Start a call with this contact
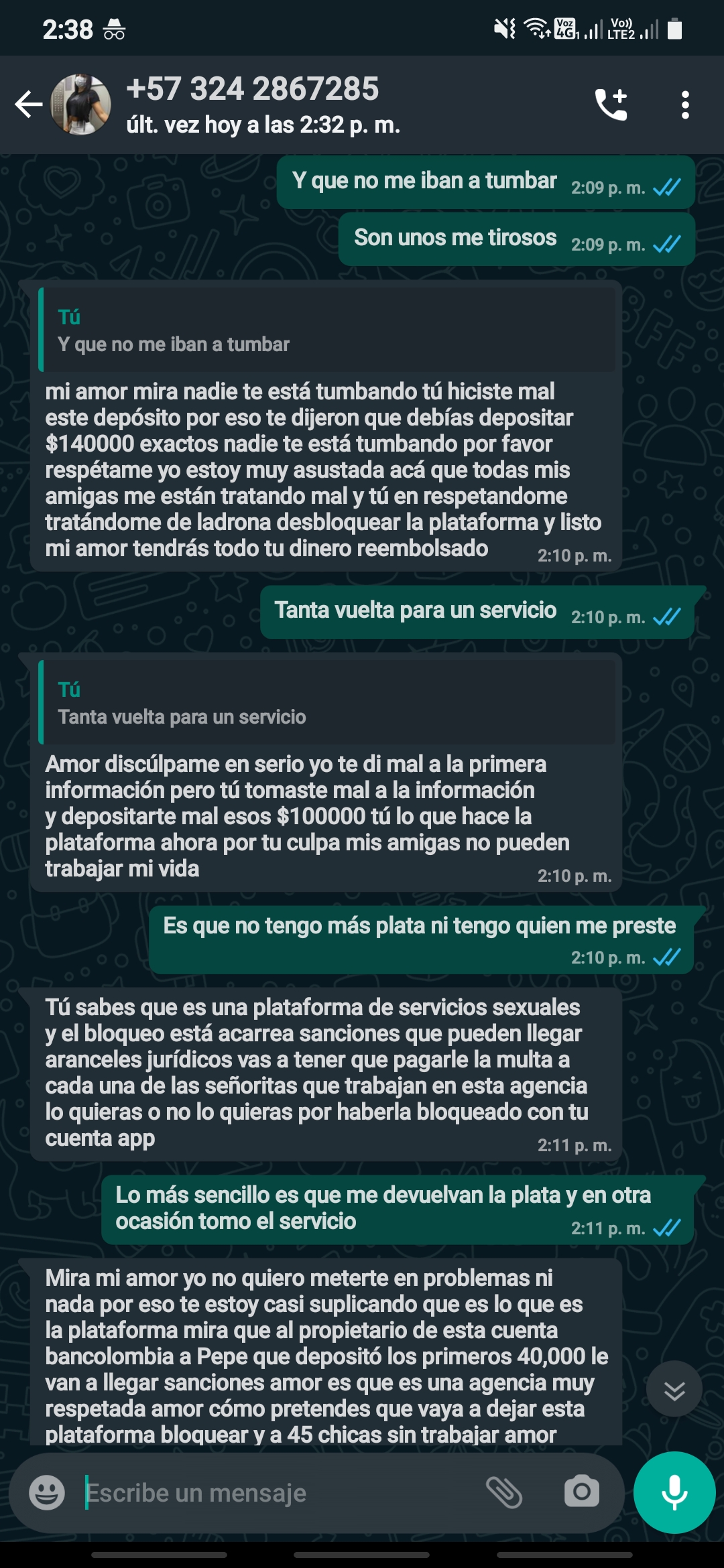 click(x=611, y=105)
